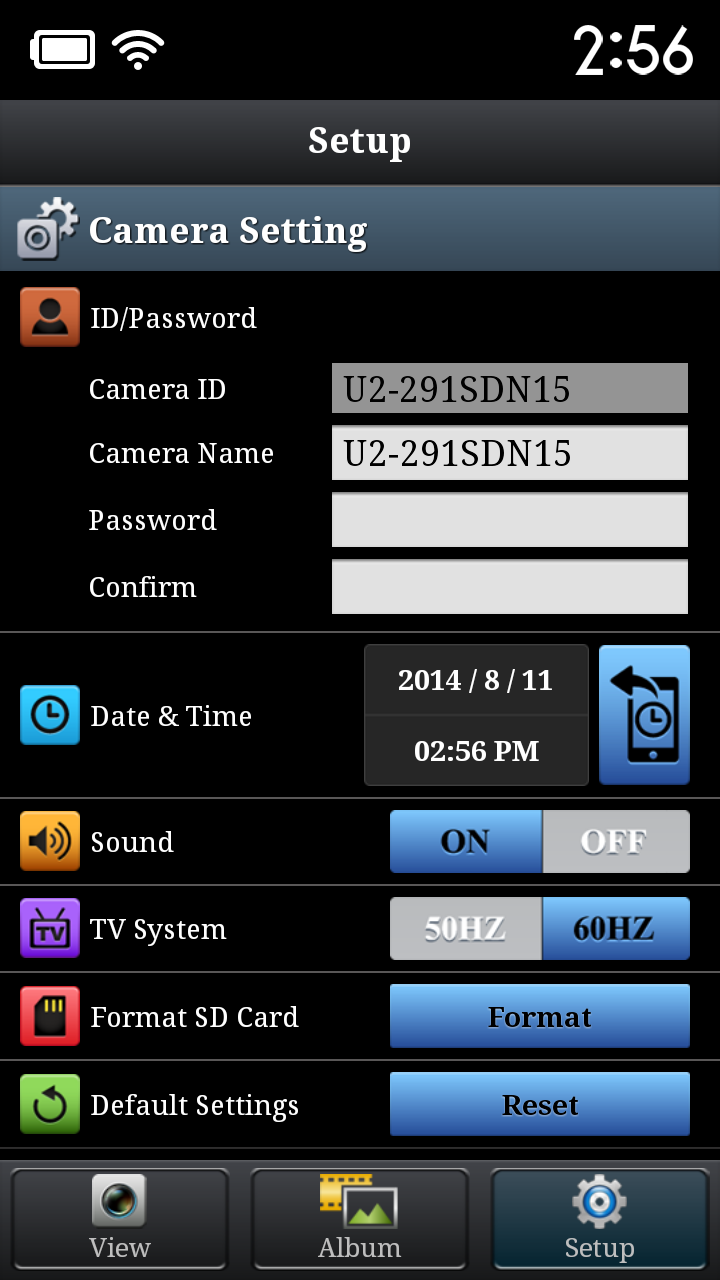This screenshot has width=720, height=1280.
Task: Change the time 02:56 PM
Action: coord(476,751)
